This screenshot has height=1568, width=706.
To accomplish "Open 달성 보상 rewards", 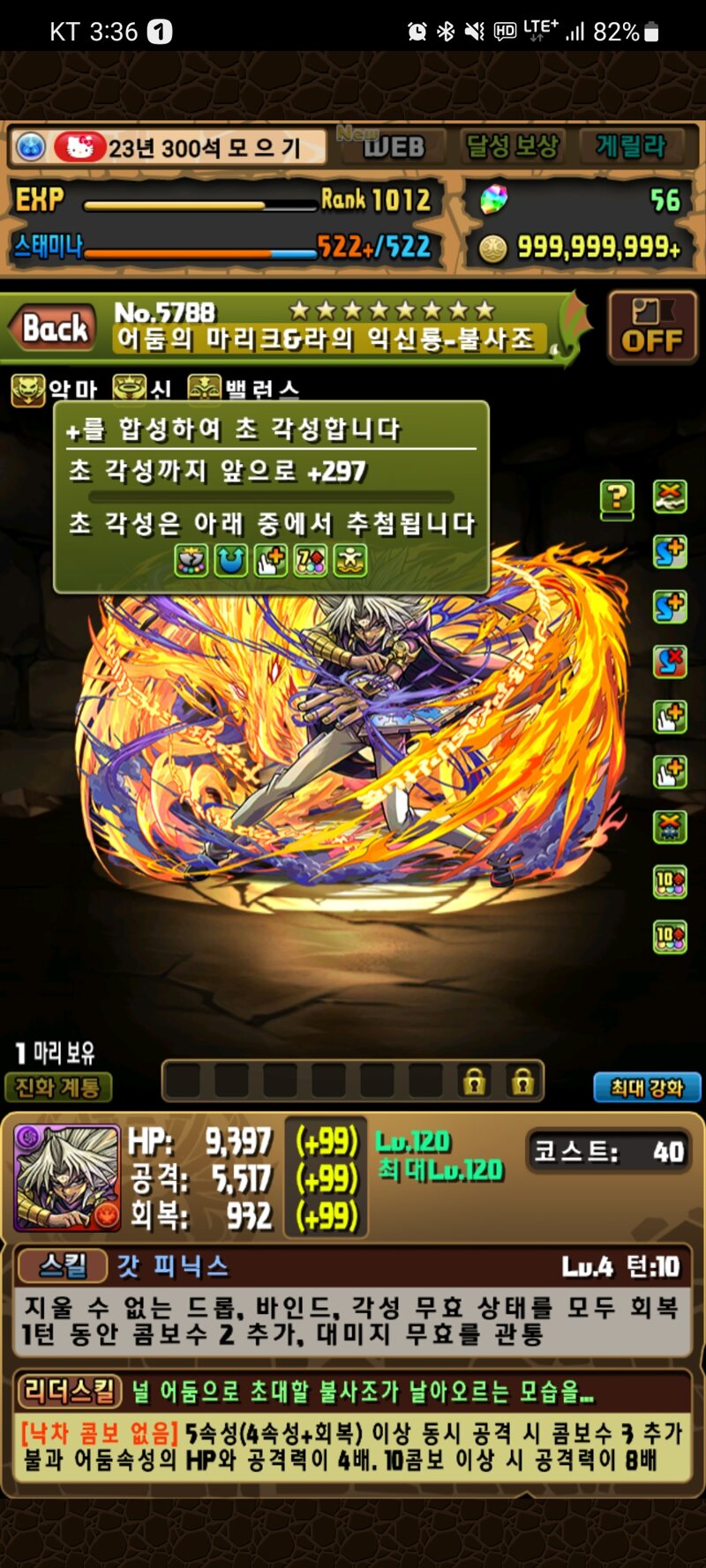I will [513, 146].
